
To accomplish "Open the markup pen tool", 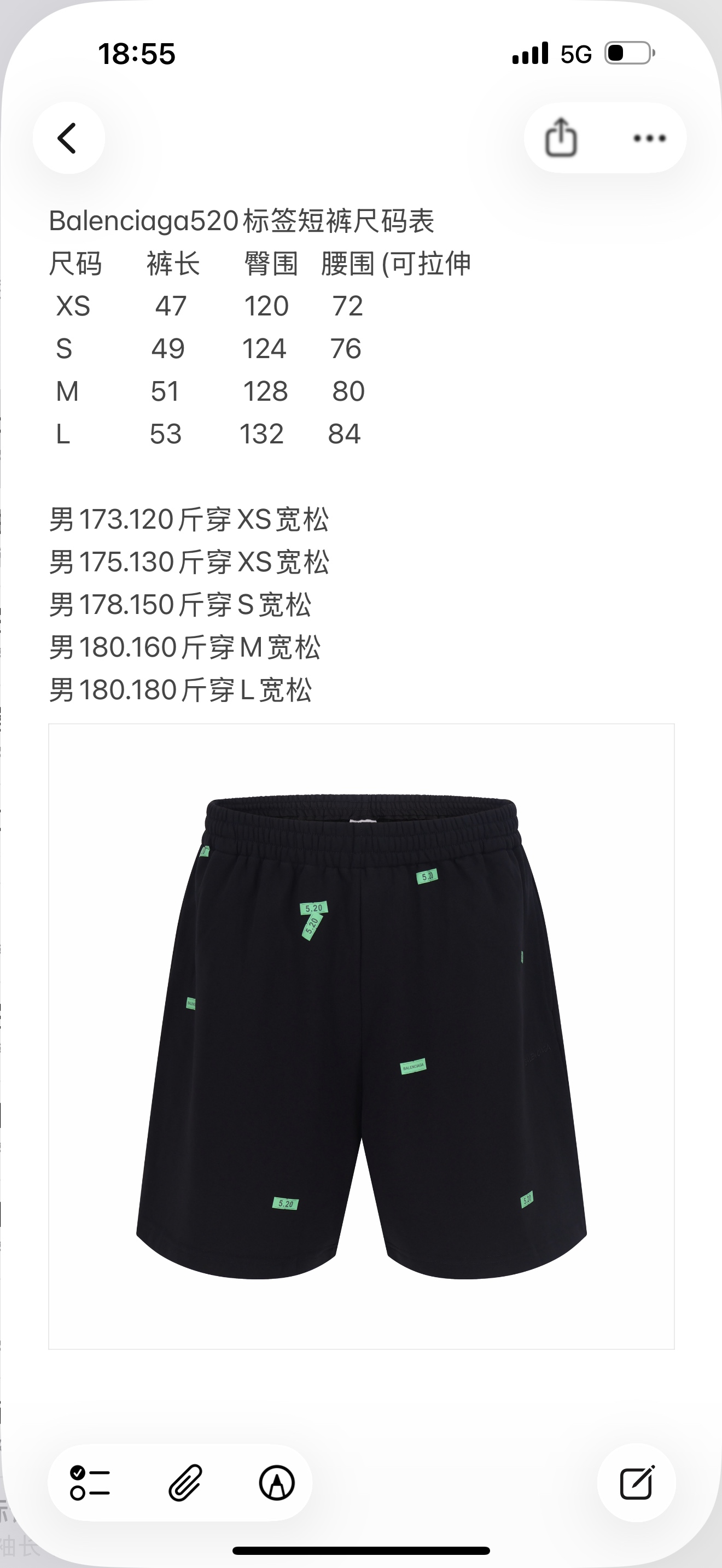I will [x=277, y=1482].
